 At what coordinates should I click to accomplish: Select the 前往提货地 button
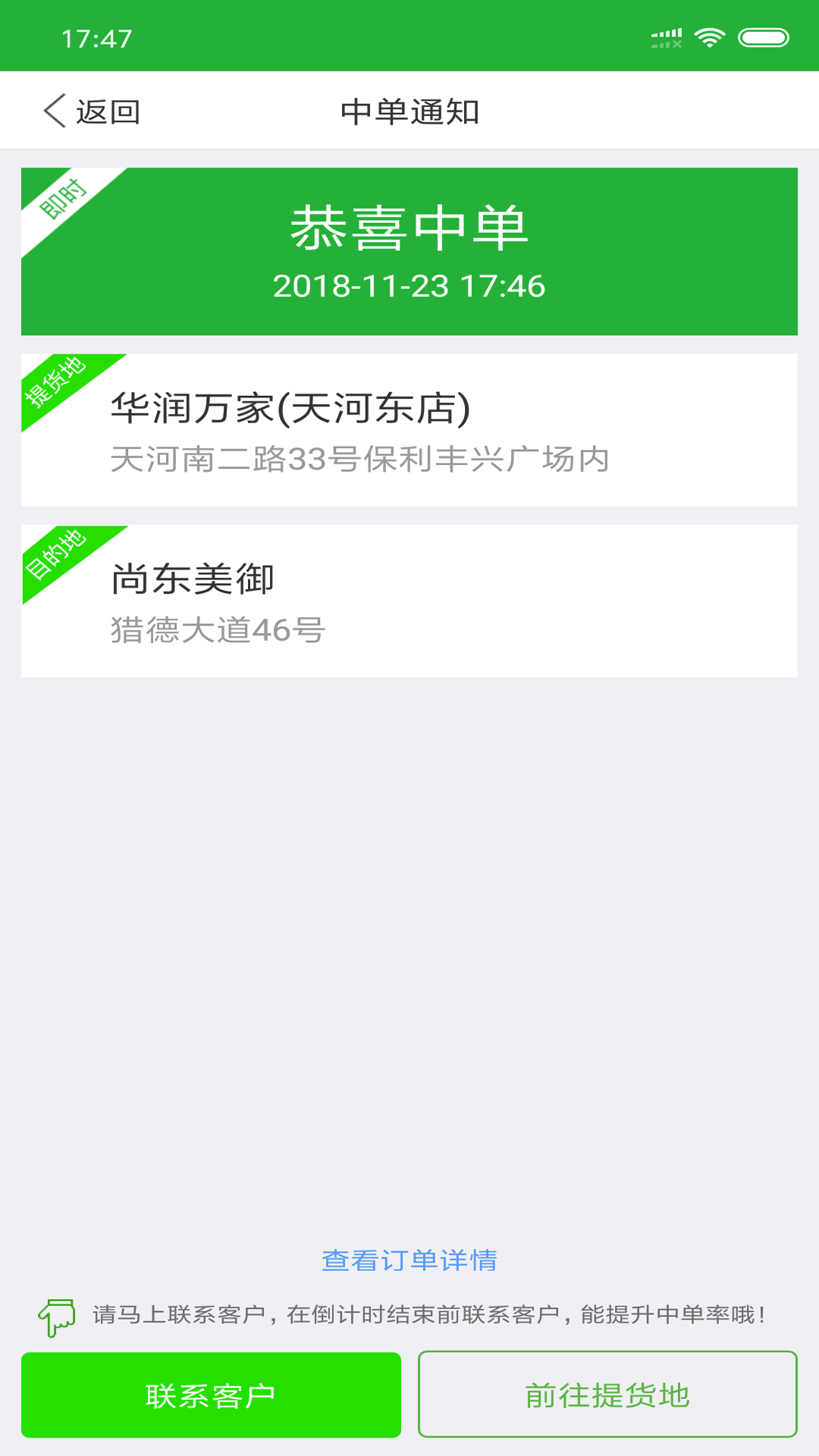tap(607, 1395)
